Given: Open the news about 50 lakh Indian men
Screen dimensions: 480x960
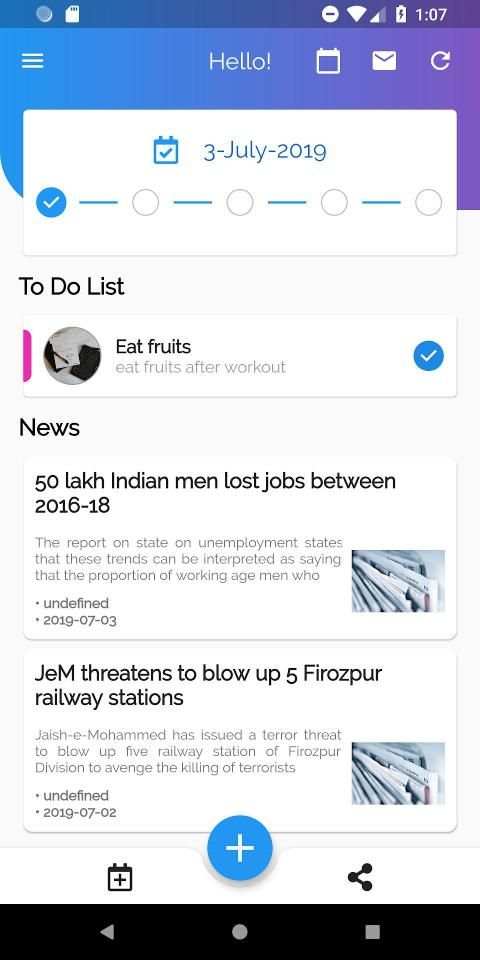Looking at the screenshot, I should [x=240, y=548].
